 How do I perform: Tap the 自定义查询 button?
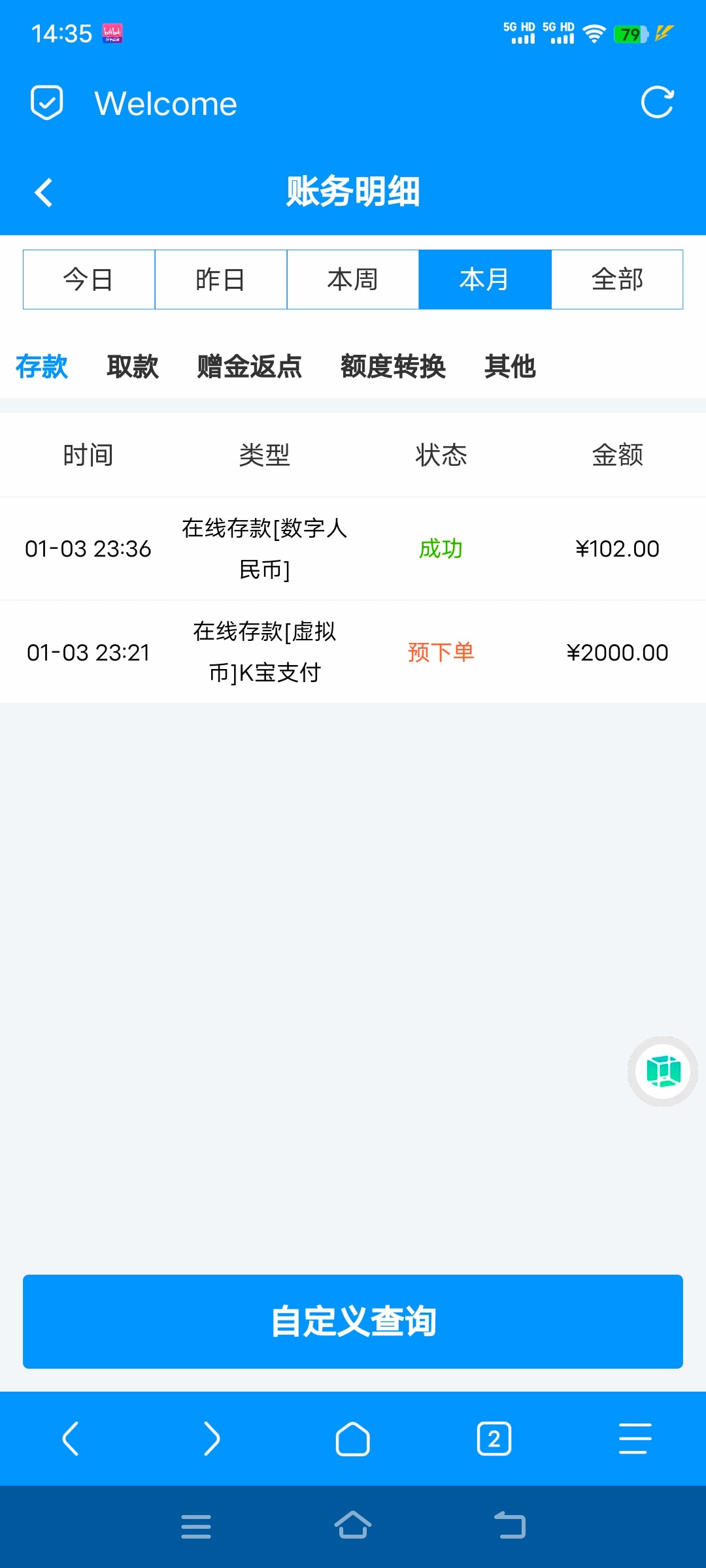[353, 1321]
